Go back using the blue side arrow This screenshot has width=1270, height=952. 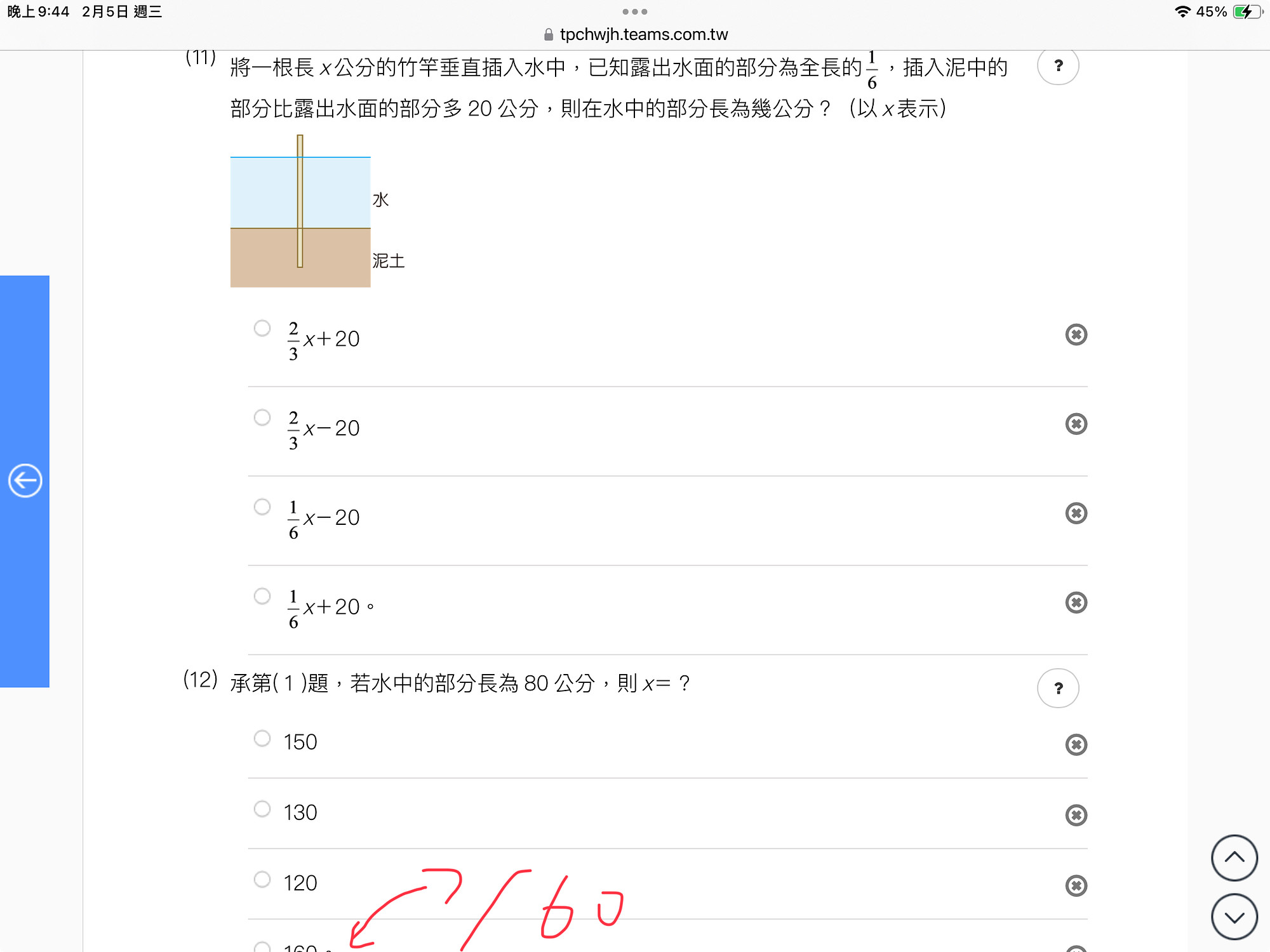click(x=25, y=480)
